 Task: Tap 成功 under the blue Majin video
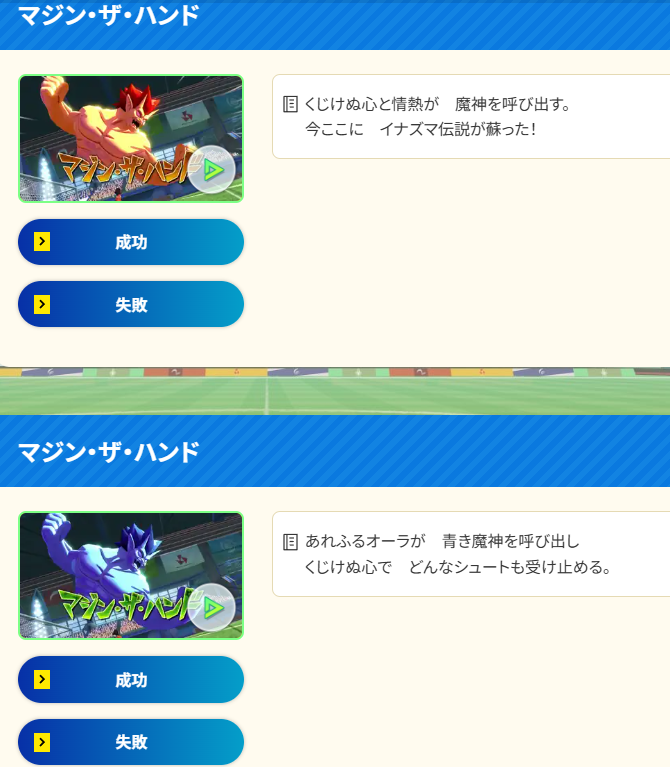point(131,680)
